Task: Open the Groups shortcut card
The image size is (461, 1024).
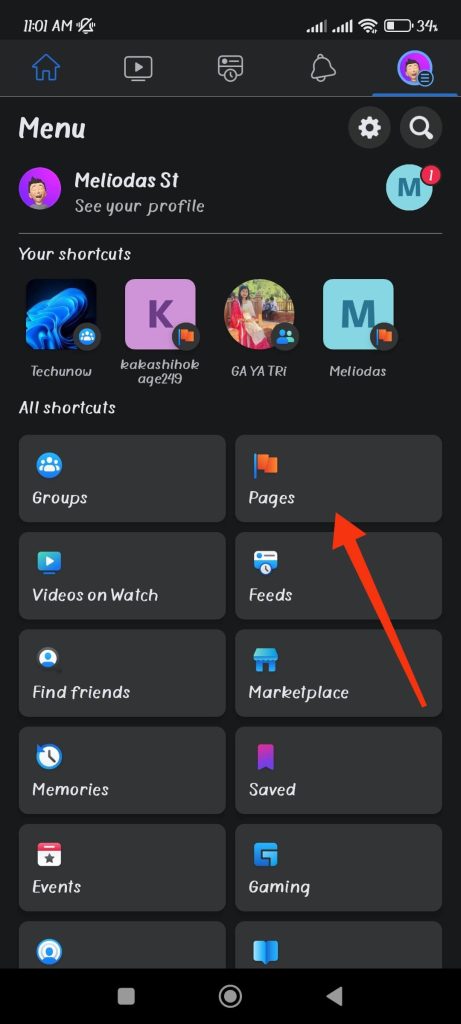Action: (x=122, y=479)
